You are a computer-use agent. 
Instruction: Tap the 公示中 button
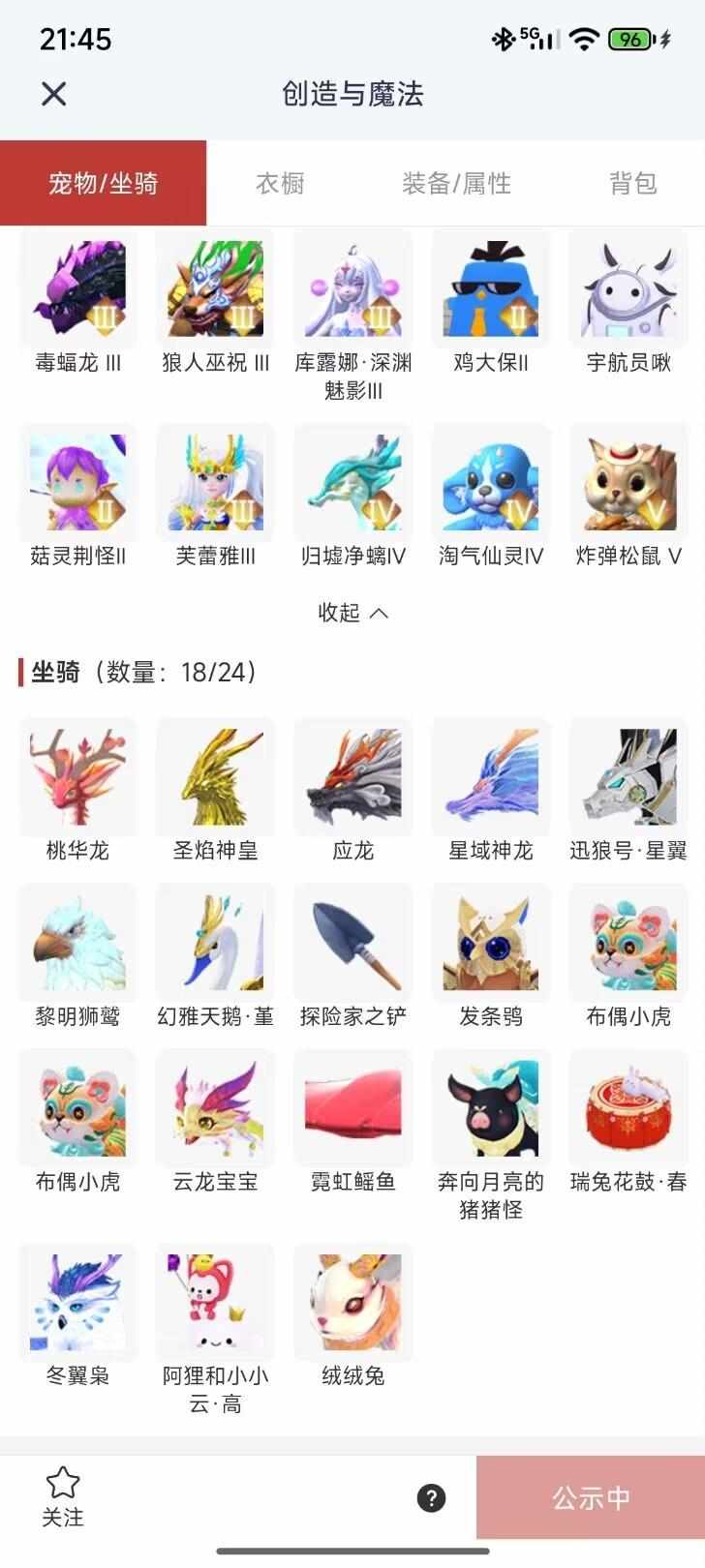(591, 1497)
